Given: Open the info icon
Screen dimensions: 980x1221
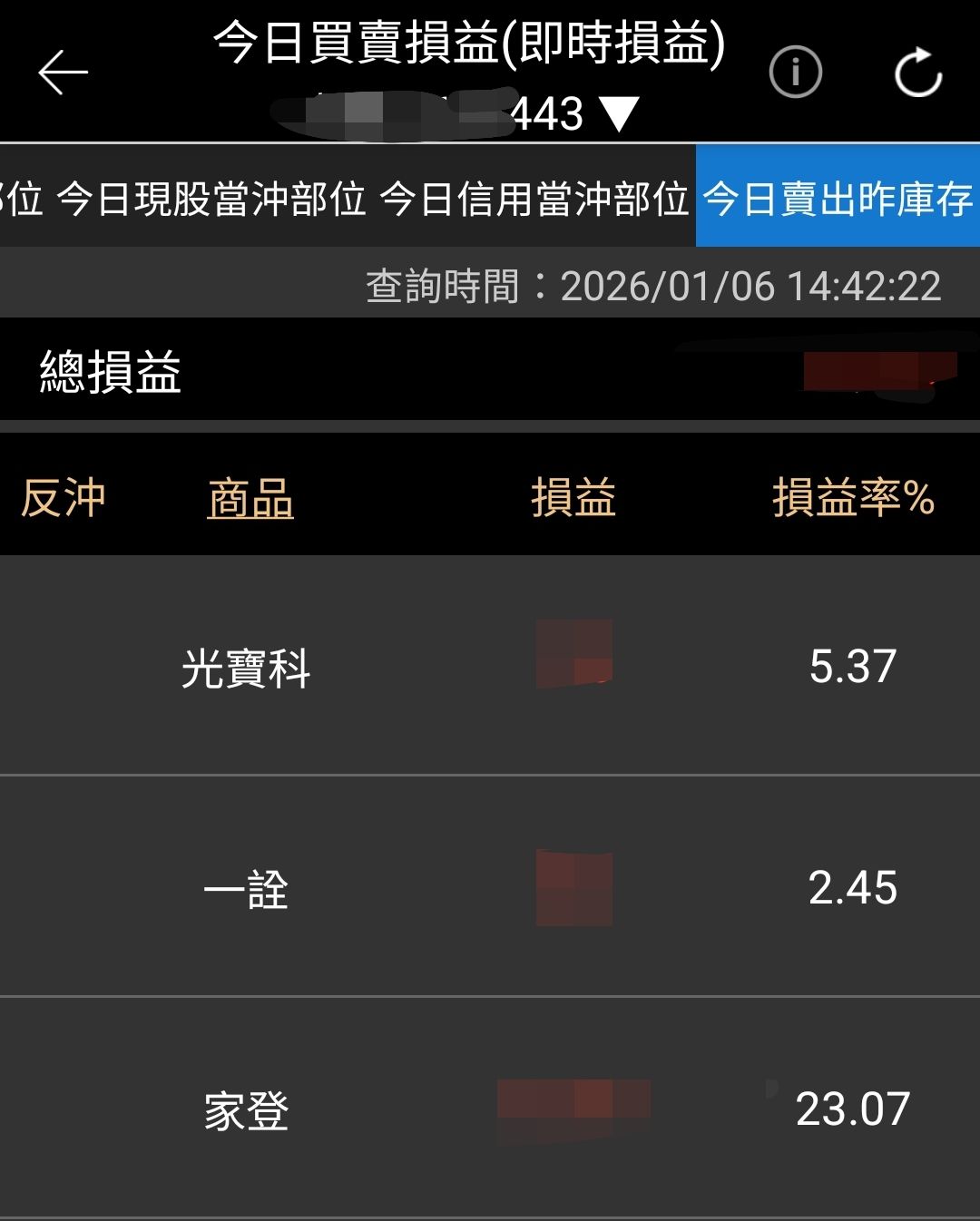Looking at the screenshot, I should pyautogui.click(x=795, y=73).
